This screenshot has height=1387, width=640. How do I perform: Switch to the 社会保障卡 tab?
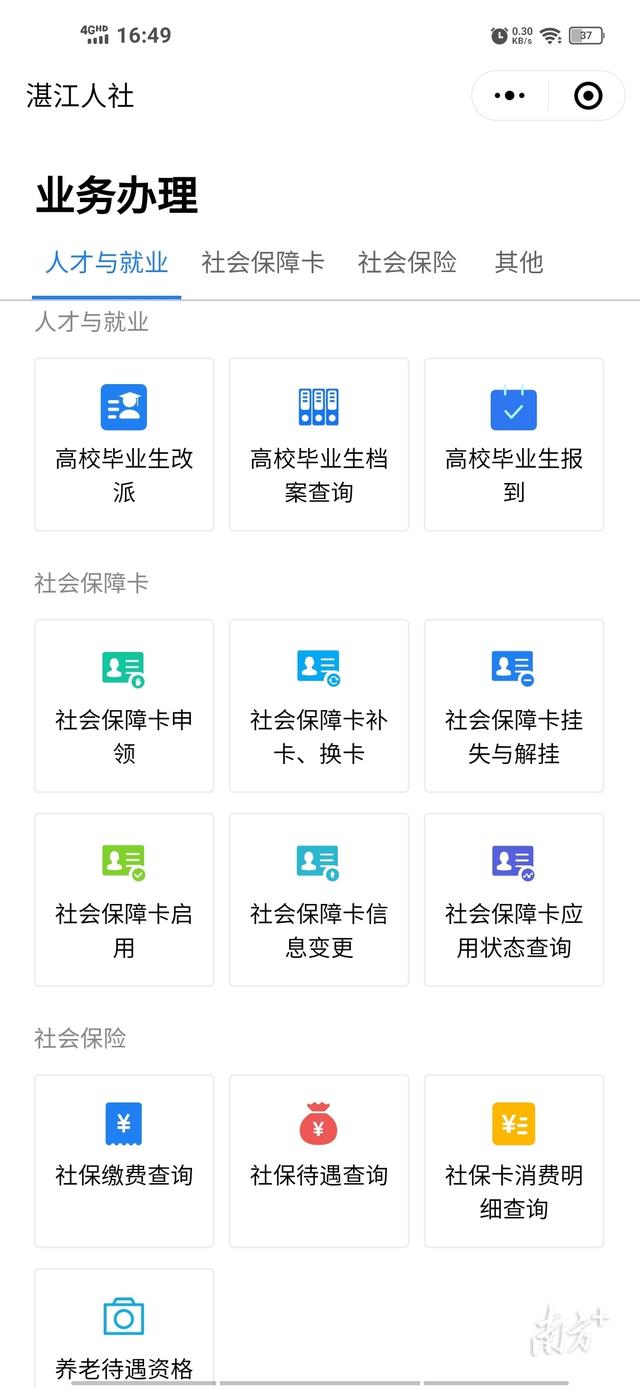coord(263,262)
